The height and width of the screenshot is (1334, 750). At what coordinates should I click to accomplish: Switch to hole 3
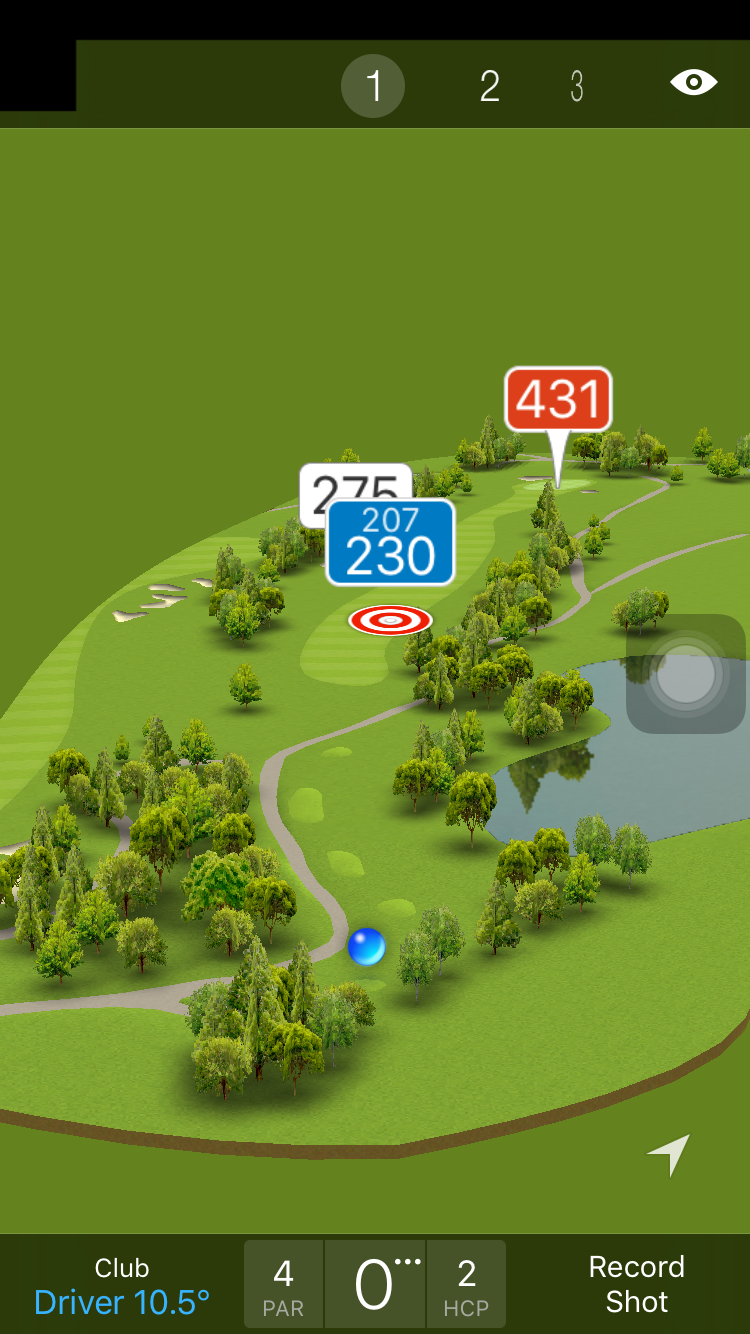click(x=577, y=87)
